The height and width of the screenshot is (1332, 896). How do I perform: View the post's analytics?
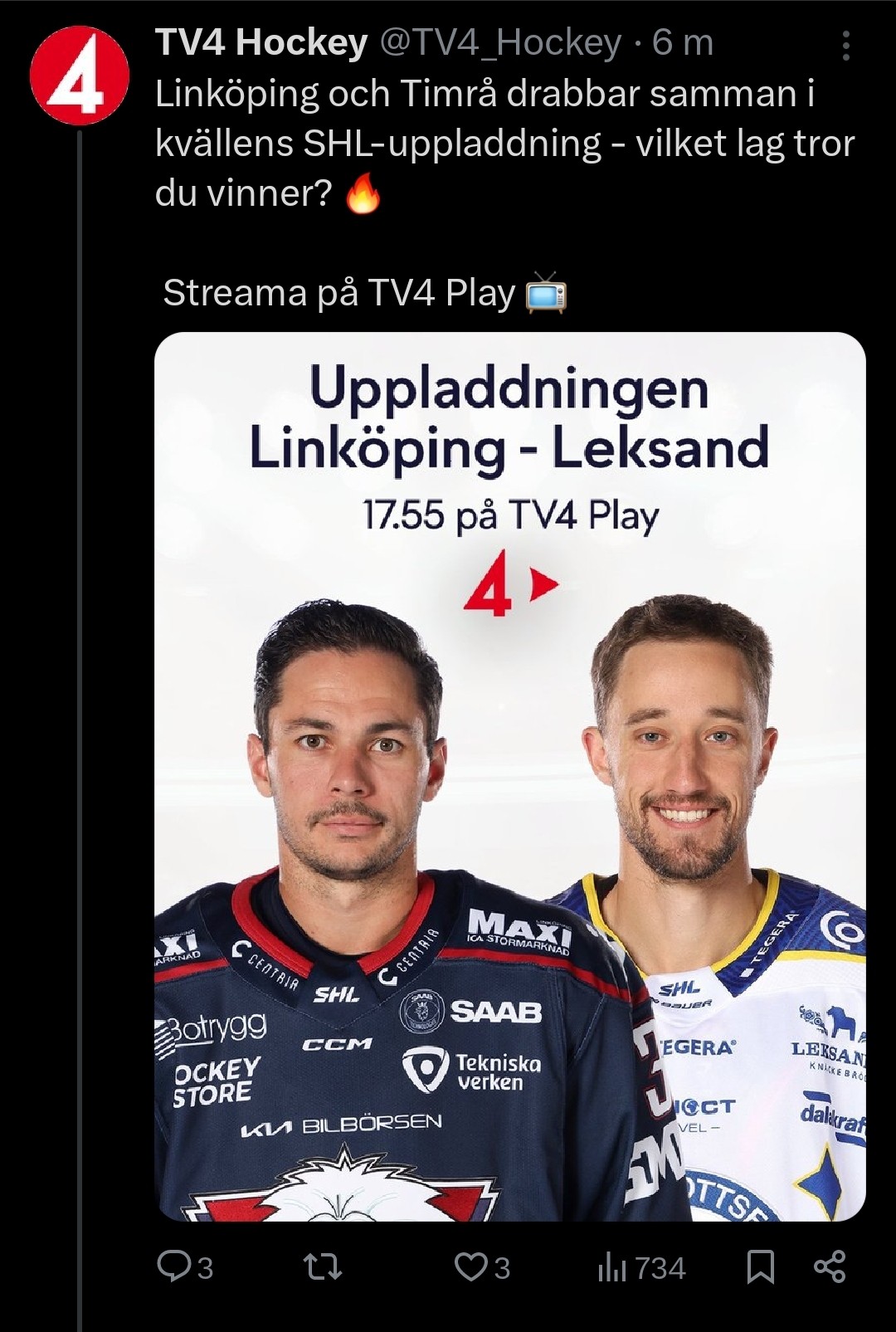[x=640, y=1267]
